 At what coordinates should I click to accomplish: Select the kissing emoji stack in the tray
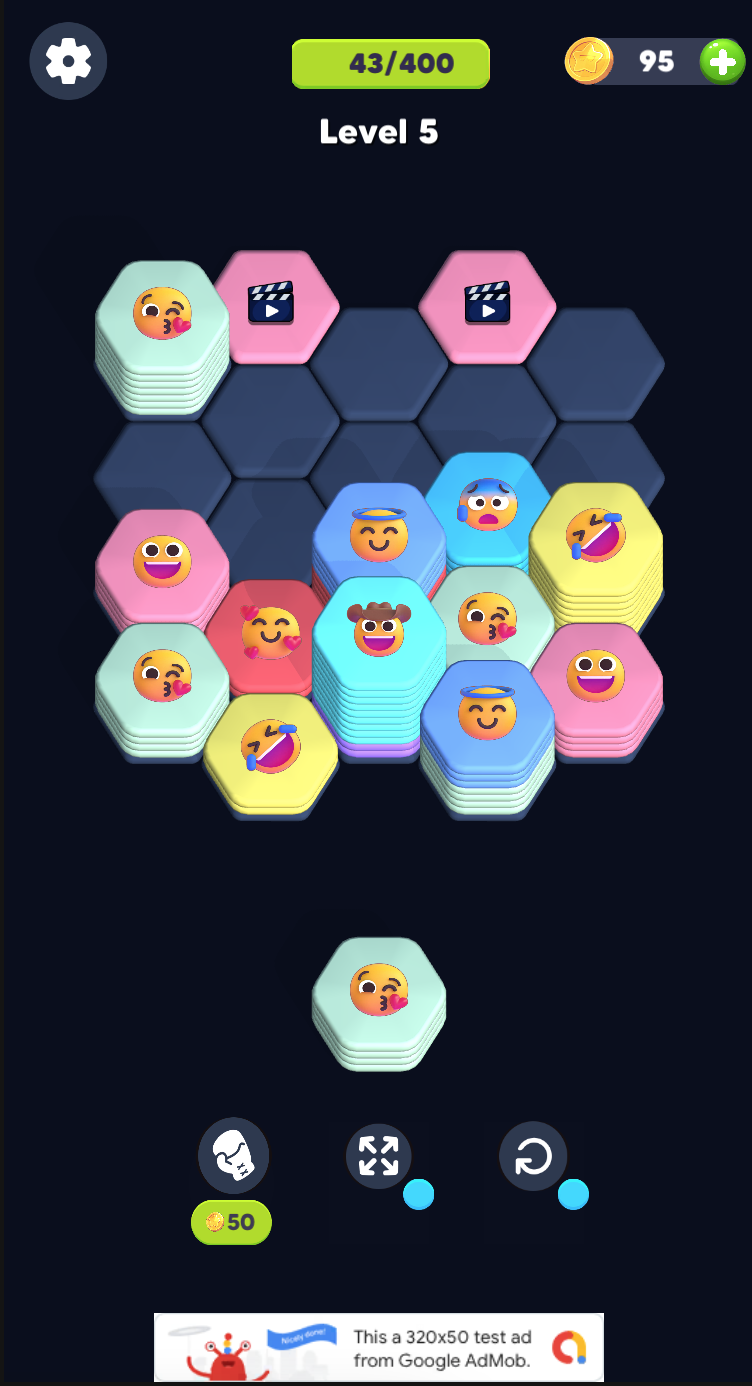(379, 1003)
